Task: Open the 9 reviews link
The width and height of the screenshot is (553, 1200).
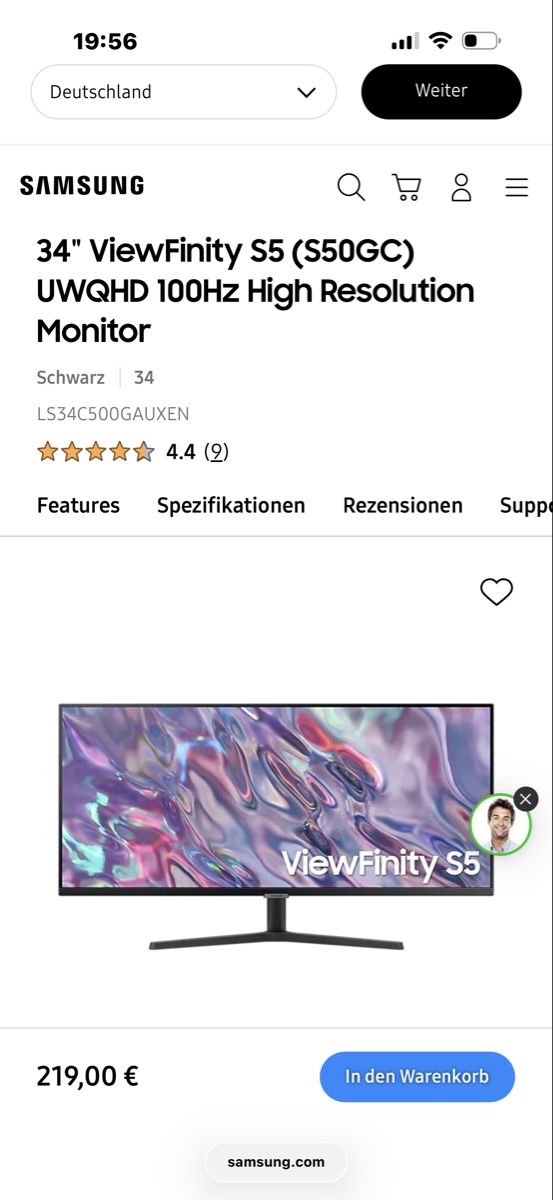Action: tap(216, 452)
